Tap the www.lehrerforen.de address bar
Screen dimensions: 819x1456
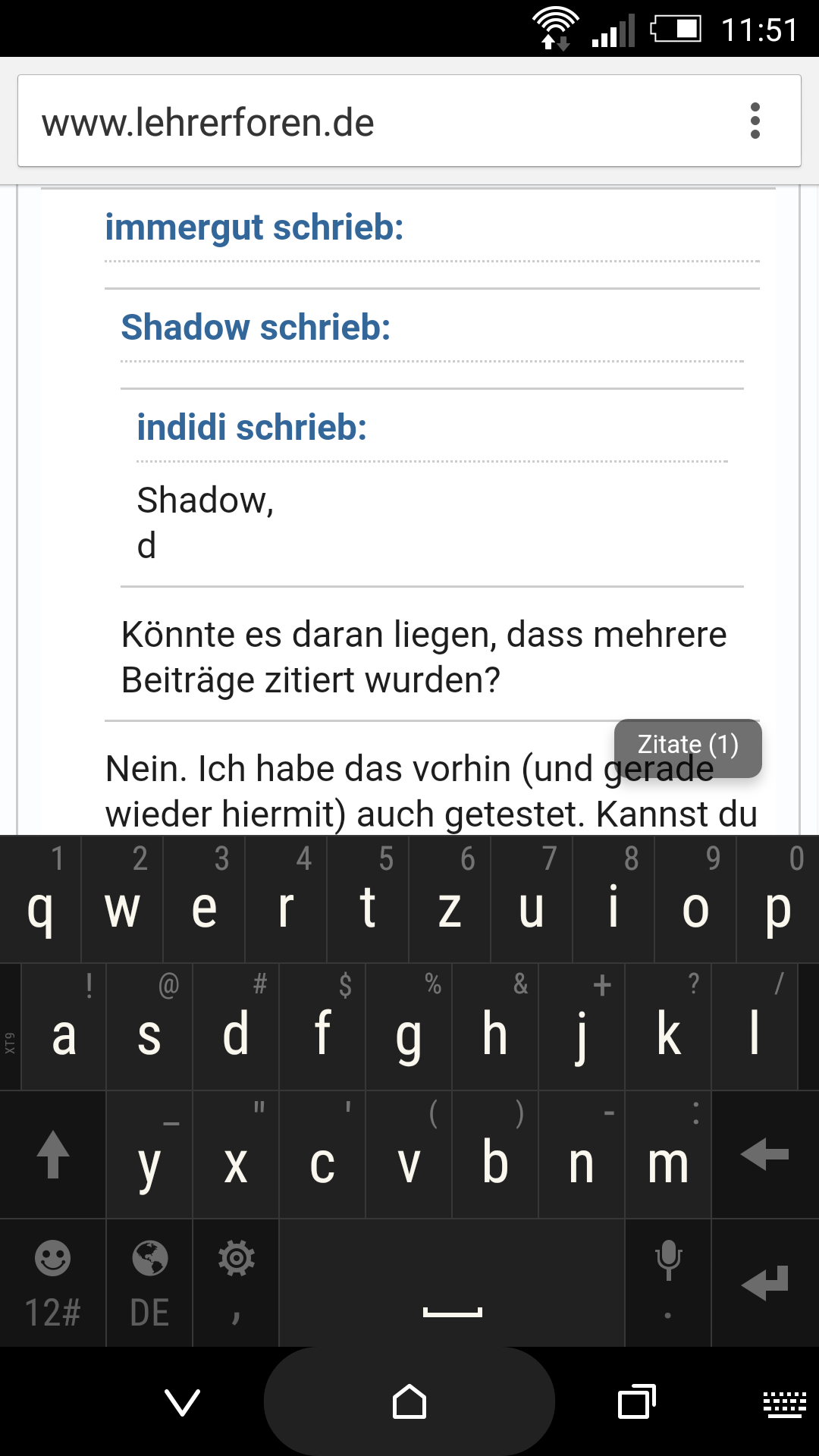click(379, 122)
